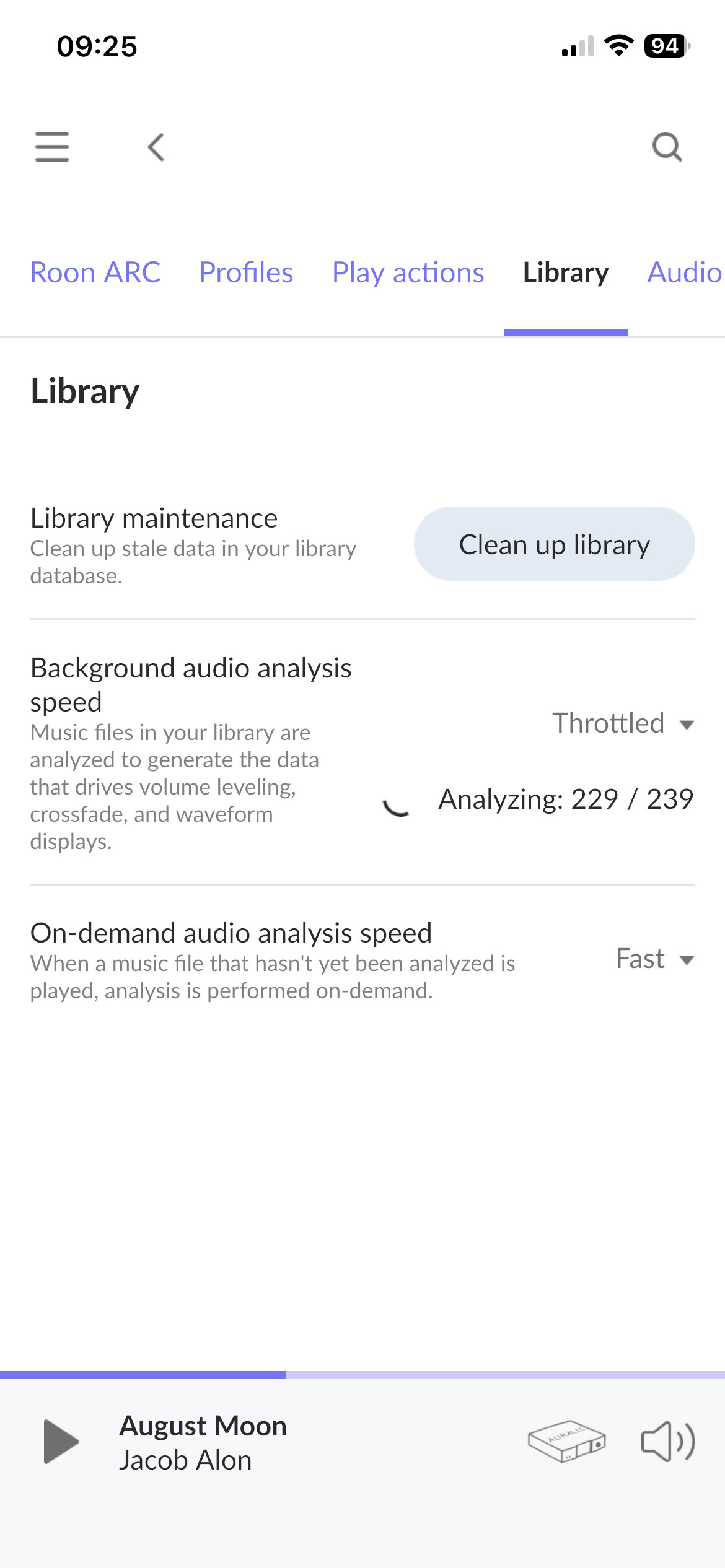Play August Moon by Jacob Alon
The height and width of the screenshot is (1568, 725).
[61, 1442]
